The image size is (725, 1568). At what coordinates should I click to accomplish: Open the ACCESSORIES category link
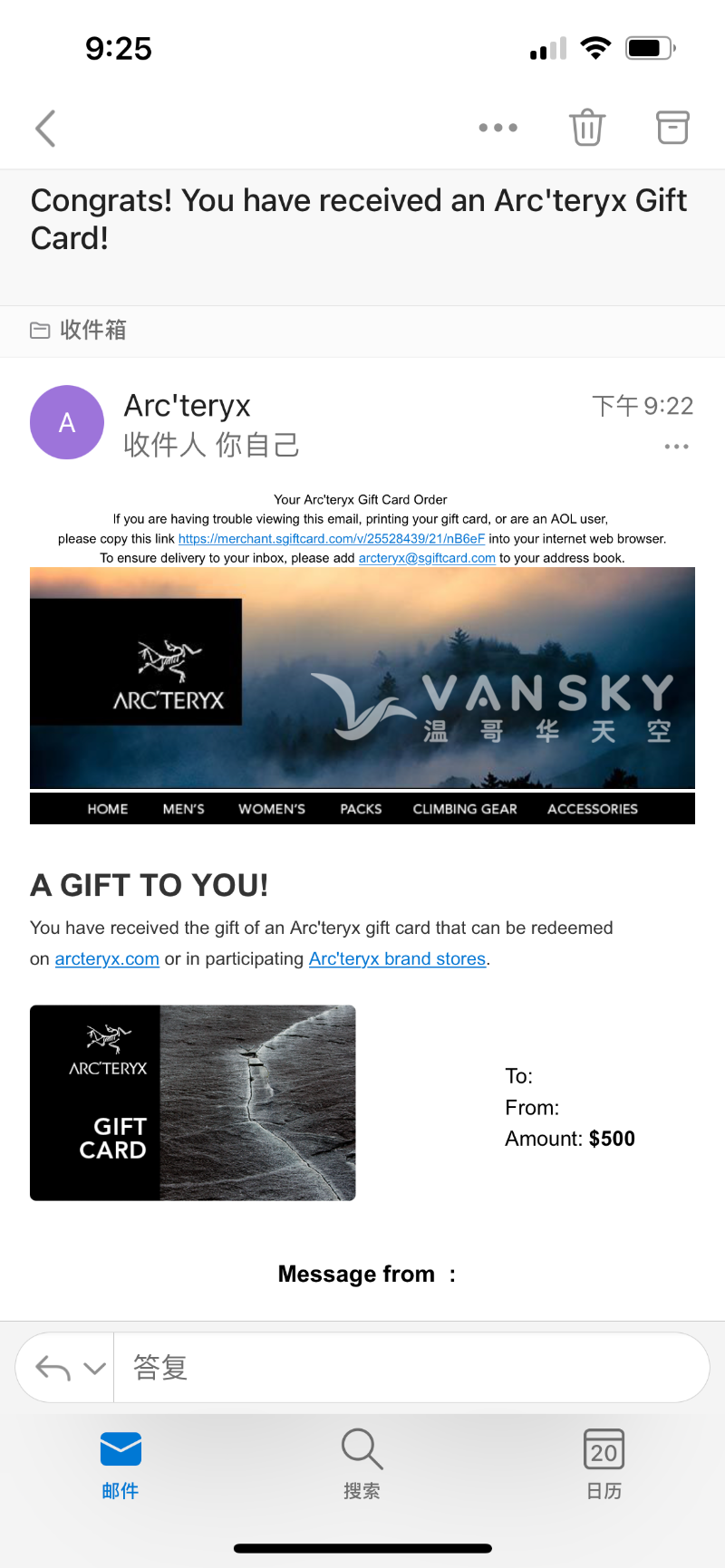(593, 809)
